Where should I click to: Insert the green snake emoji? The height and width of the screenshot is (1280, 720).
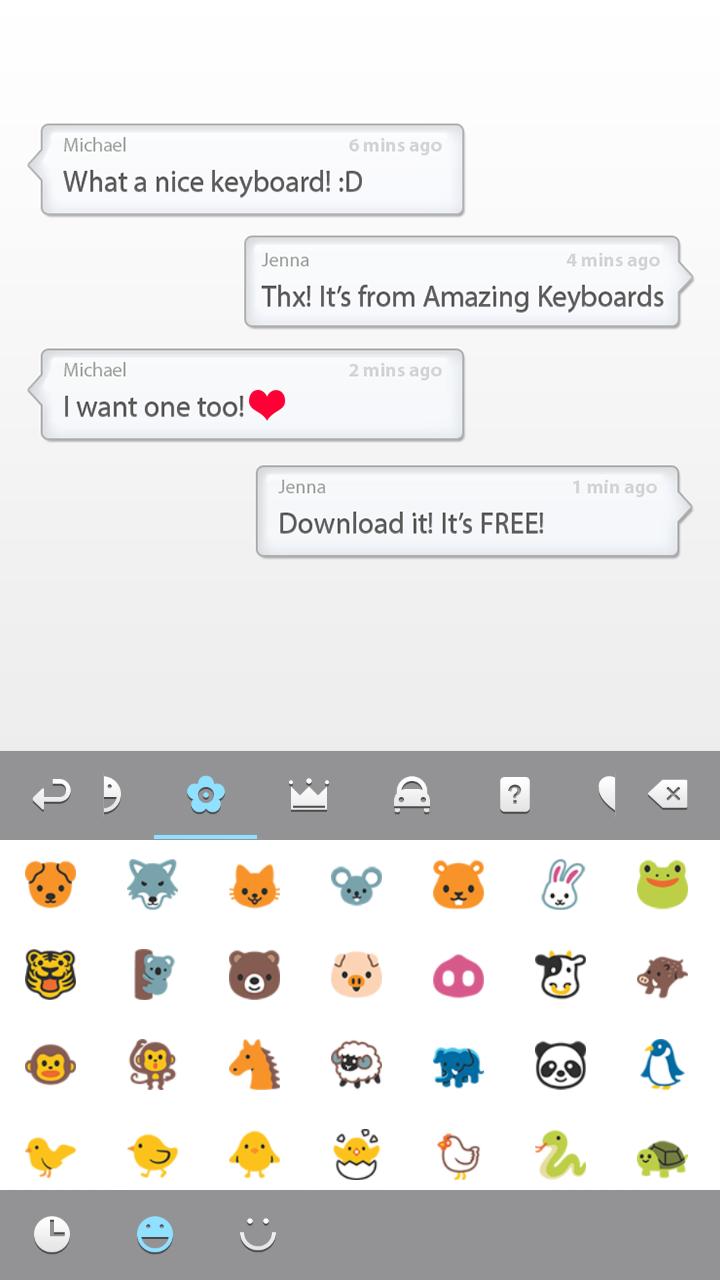(x=560, y=1156)
